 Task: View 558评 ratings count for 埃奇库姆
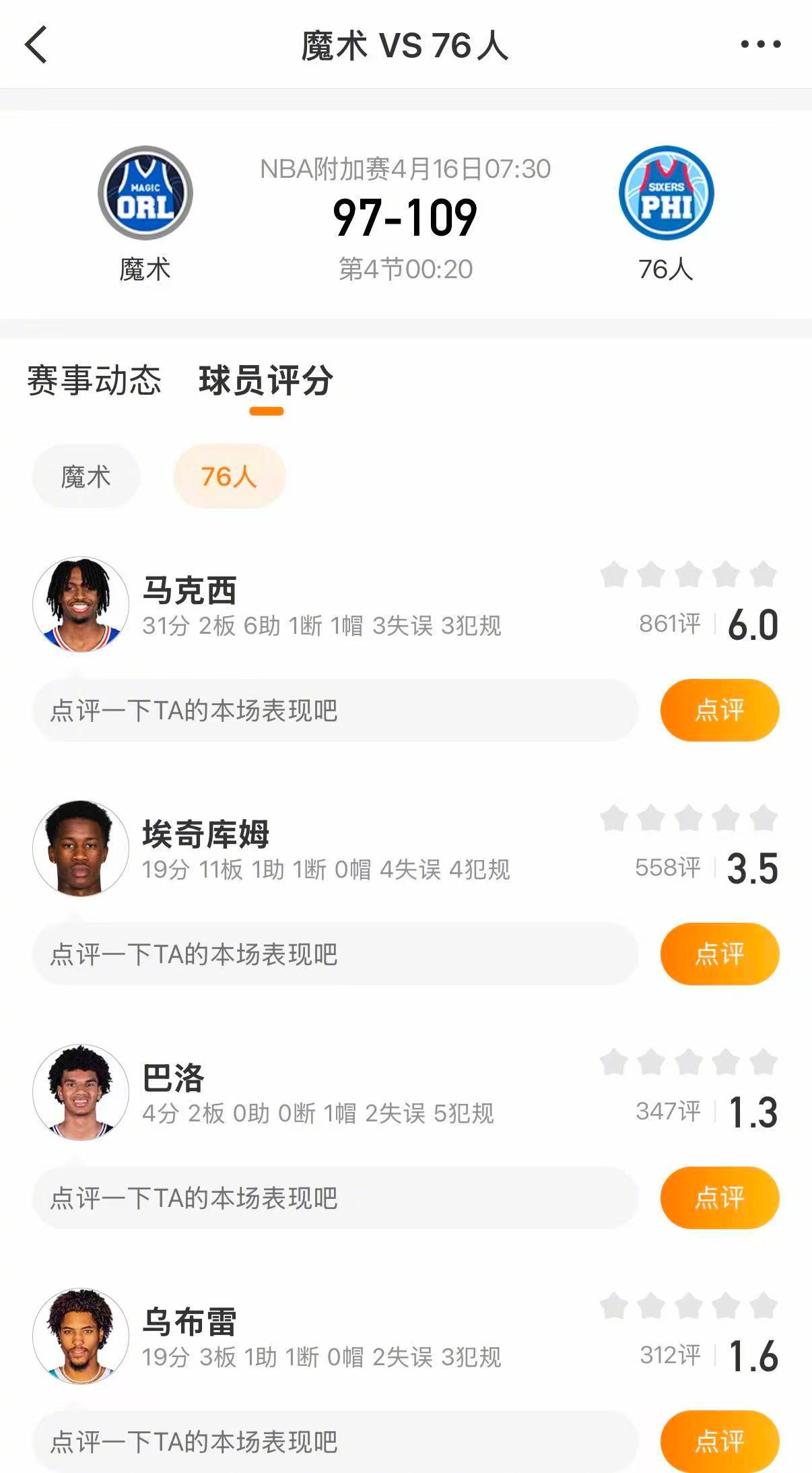point(664,870)
